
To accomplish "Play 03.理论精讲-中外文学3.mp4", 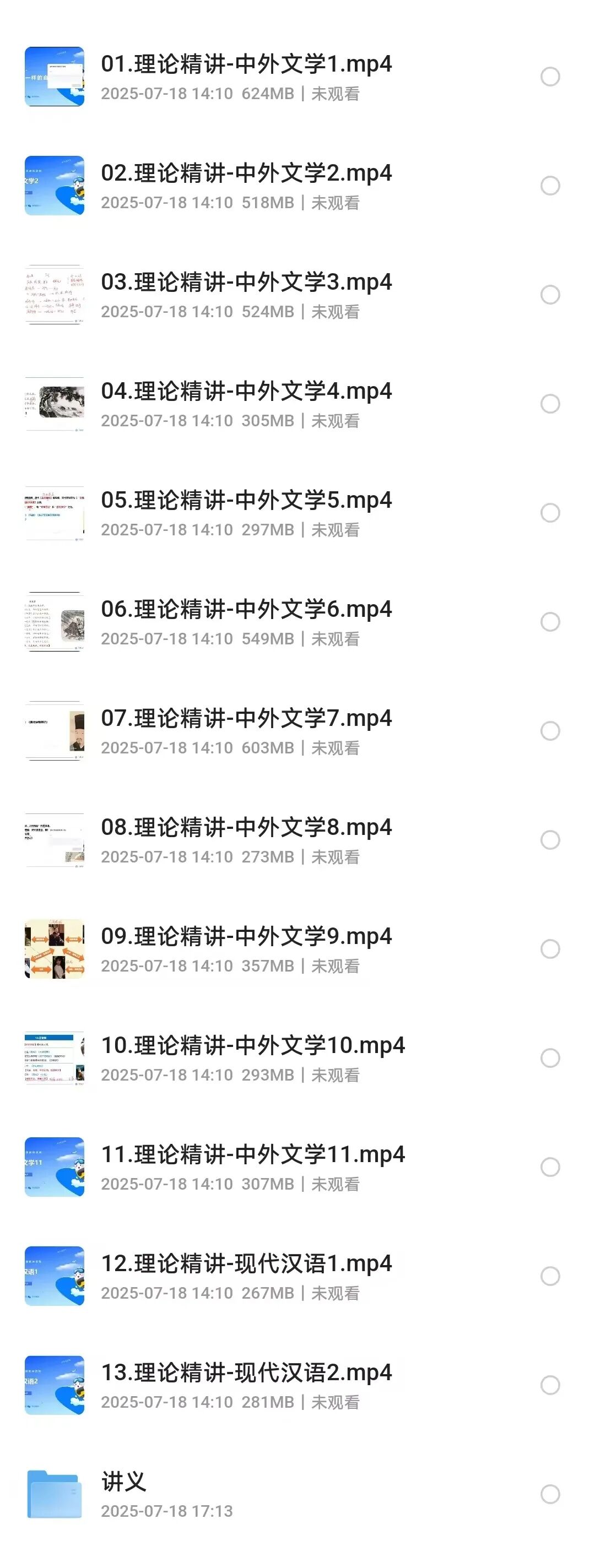I will point(246,283).
